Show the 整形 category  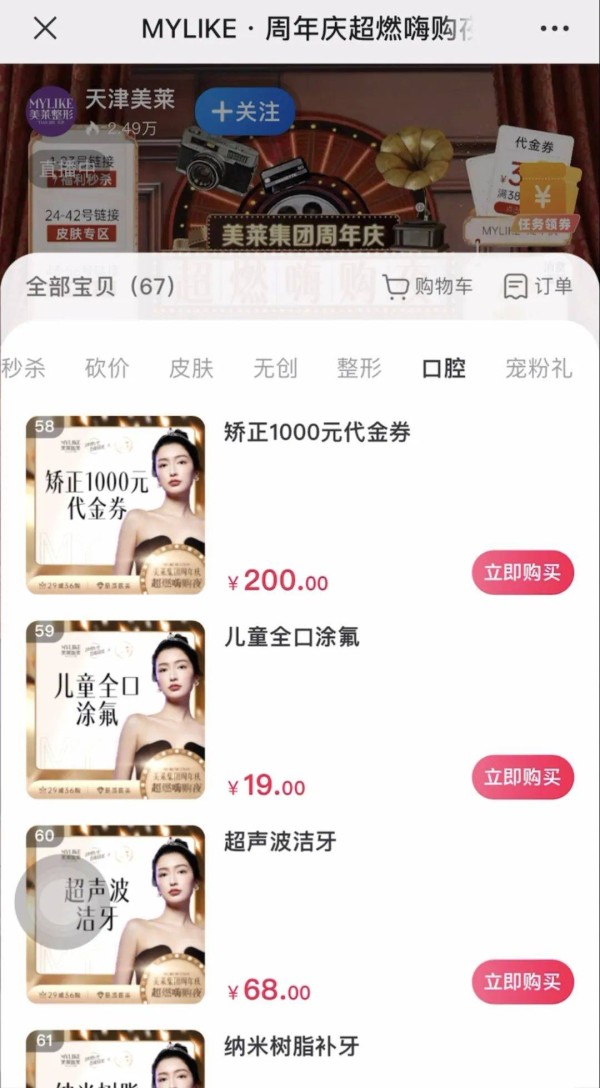click(359, 368)
